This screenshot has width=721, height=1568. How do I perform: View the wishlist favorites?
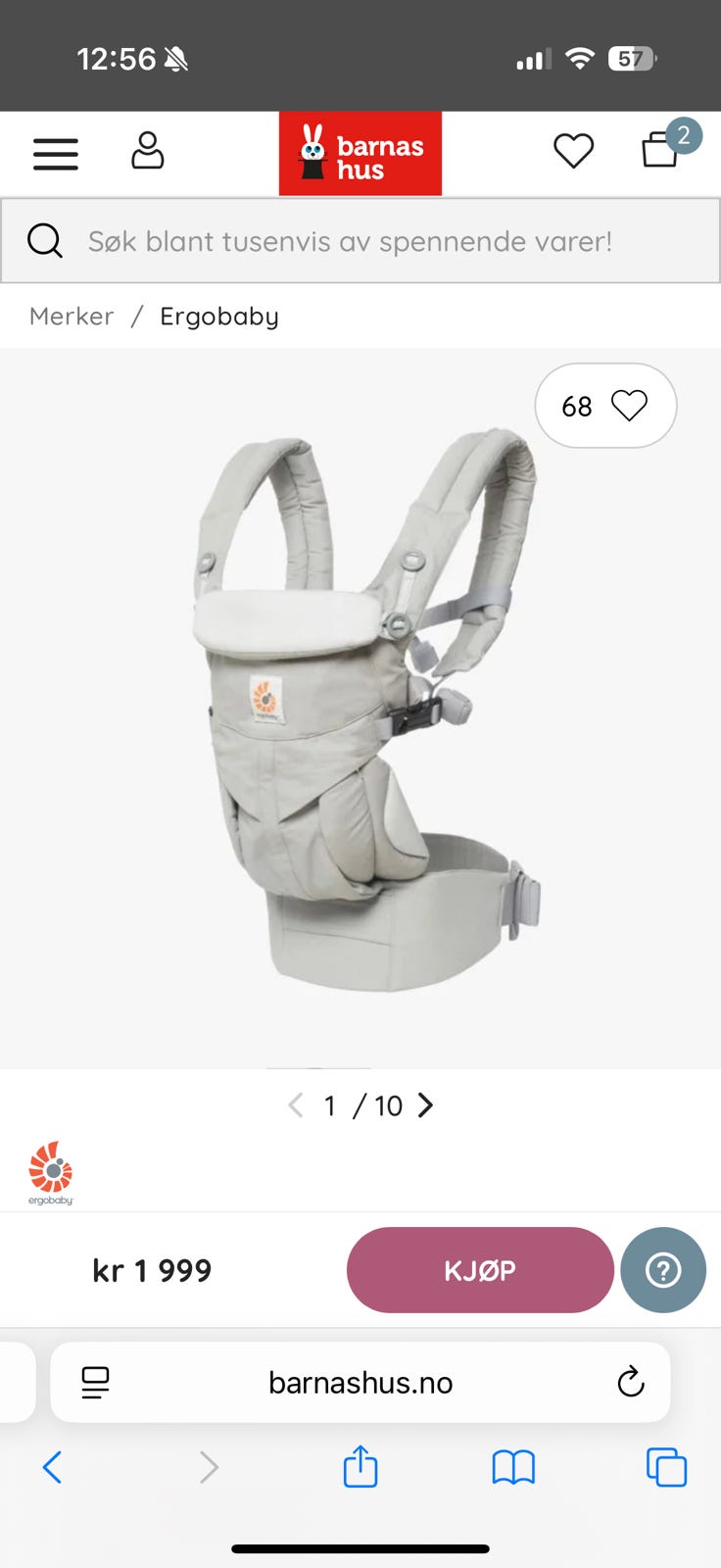[x=573, y=152]
